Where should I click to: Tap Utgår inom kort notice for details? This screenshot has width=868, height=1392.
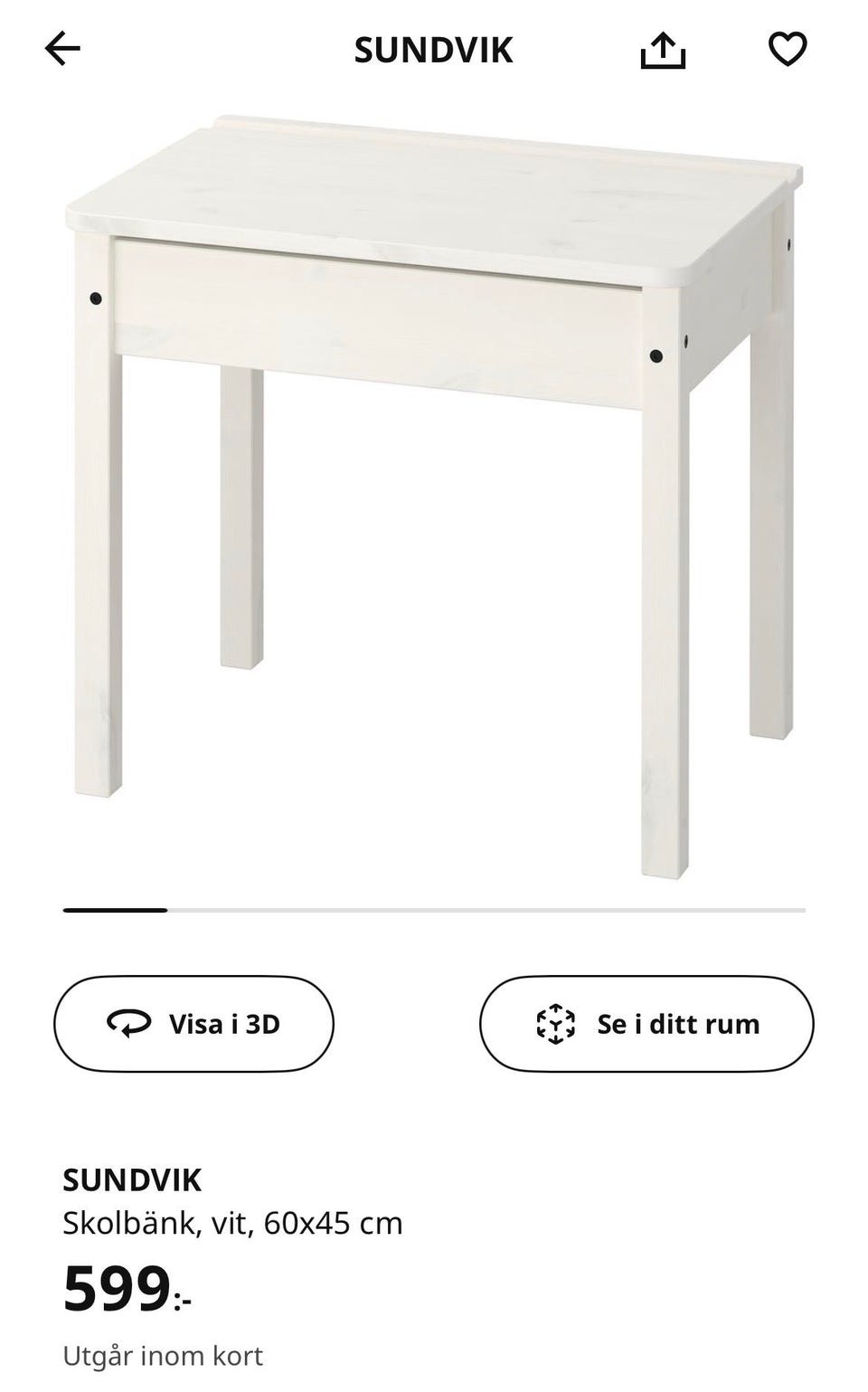pos(163,1355)
